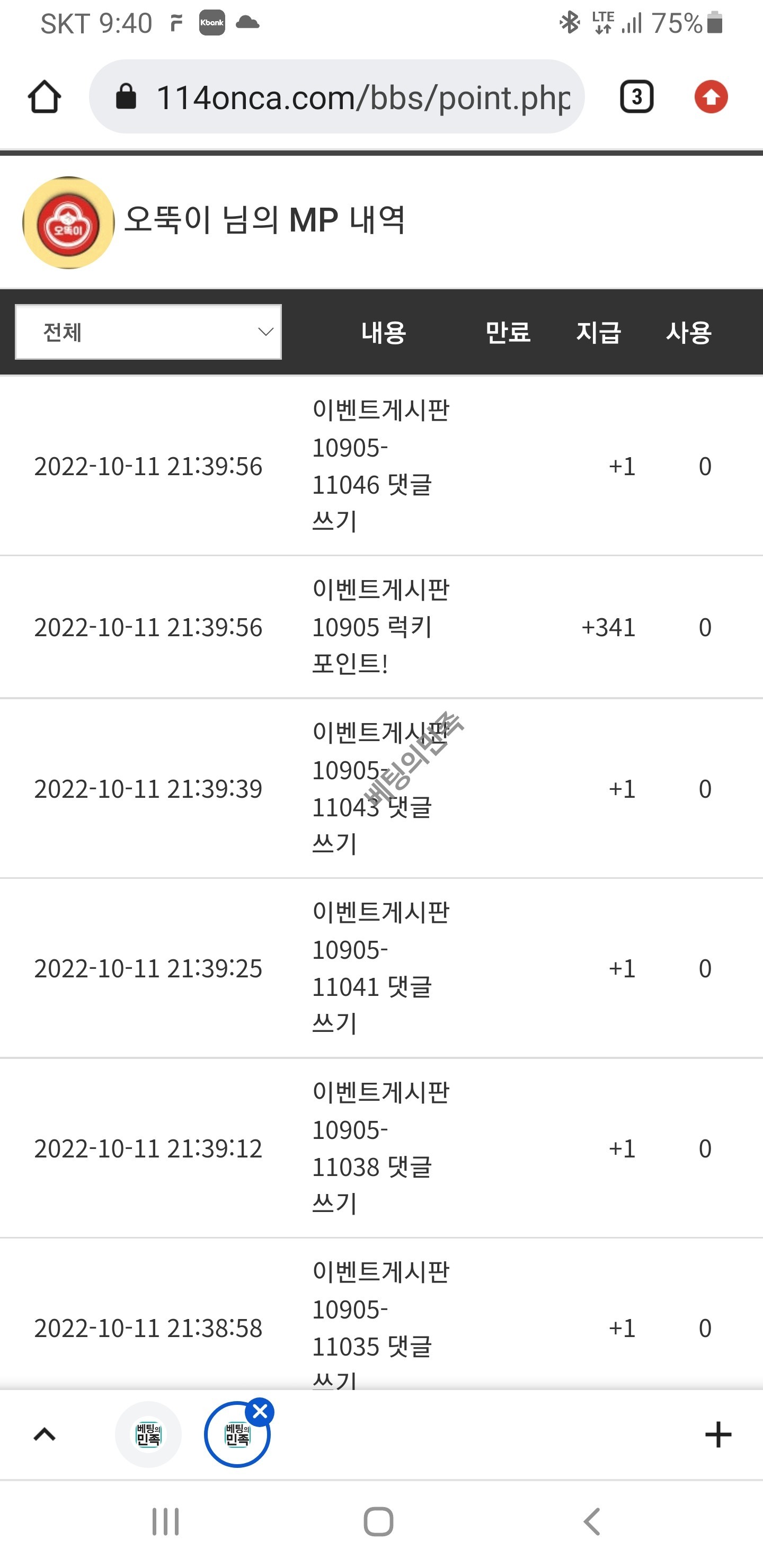Close the active 베팅의민족 tab
Screen dimensions: 763x1568
pyautogui.click(x=260, y=1412)
